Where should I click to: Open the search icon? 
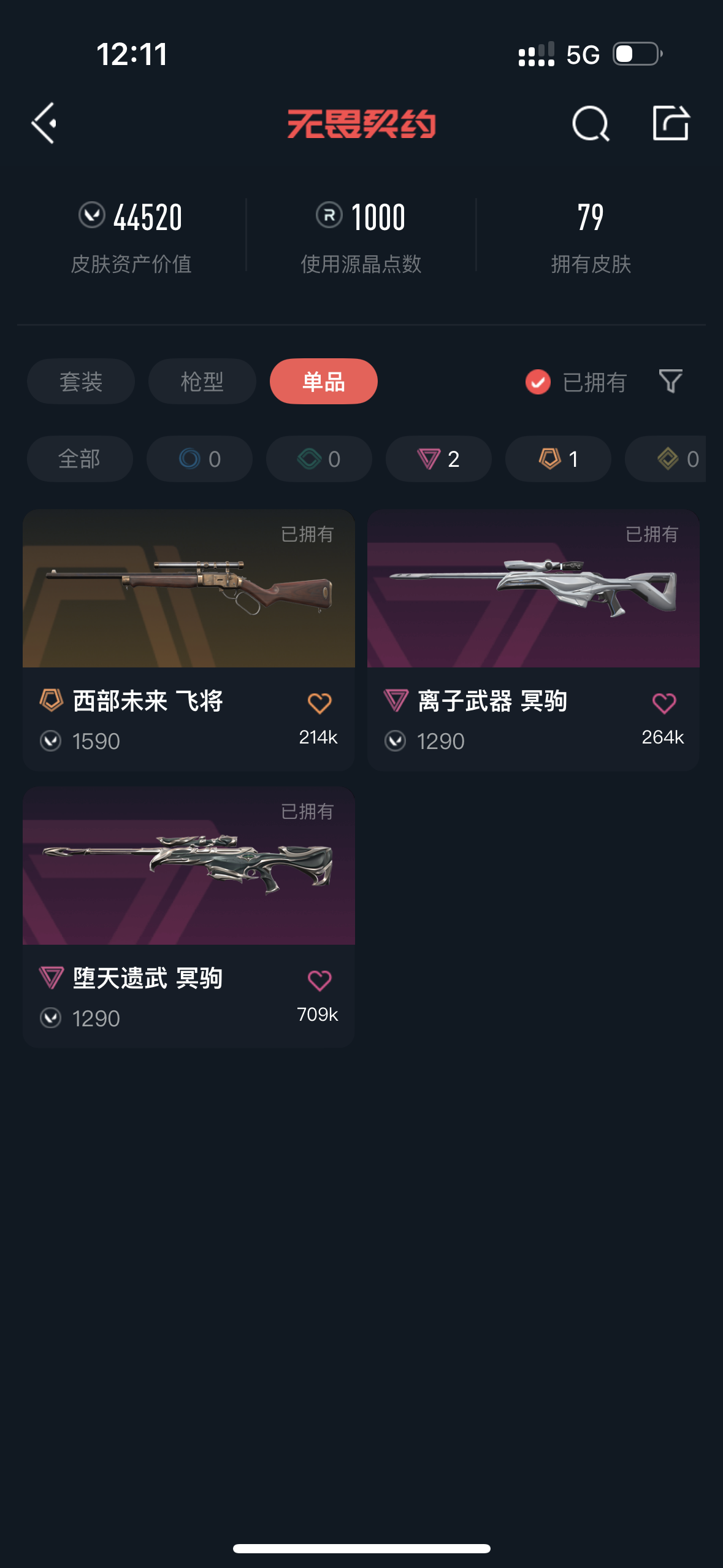590,123
